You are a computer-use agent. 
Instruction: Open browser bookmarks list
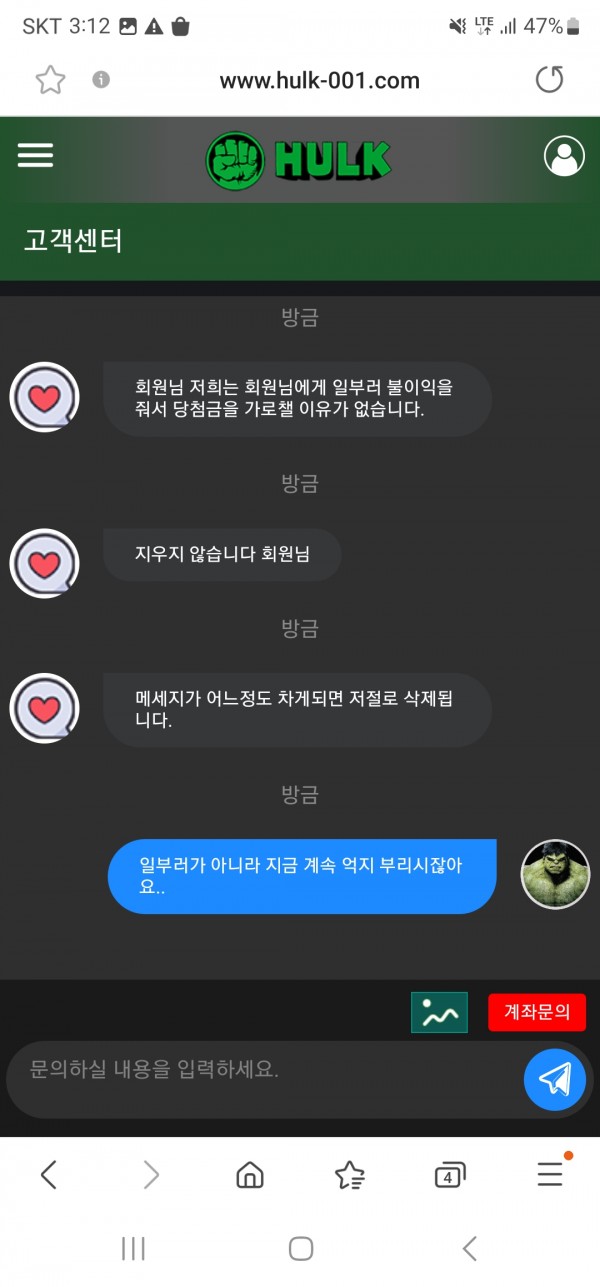(x=349, y=1175)
